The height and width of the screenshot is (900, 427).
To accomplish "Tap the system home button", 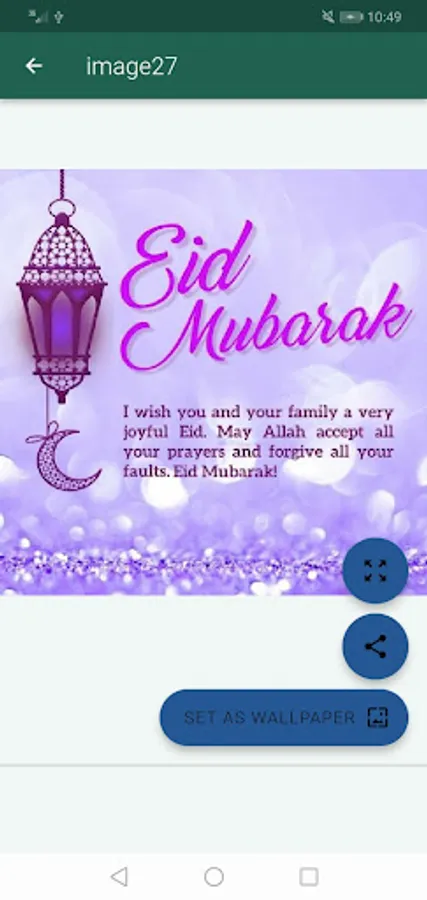I will (214, 876).
